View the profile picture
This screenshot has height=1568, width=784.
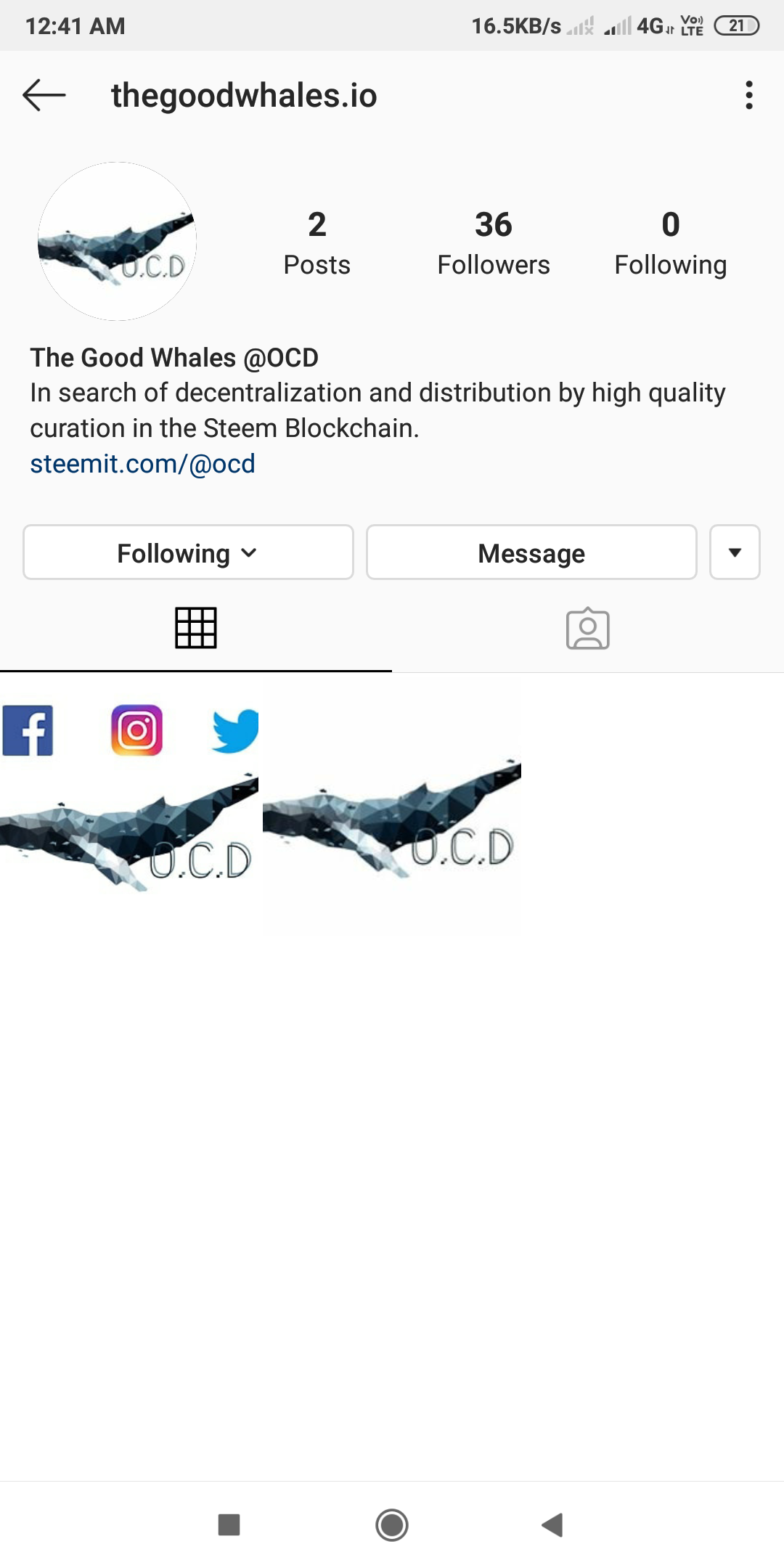[x=118, y=242]
